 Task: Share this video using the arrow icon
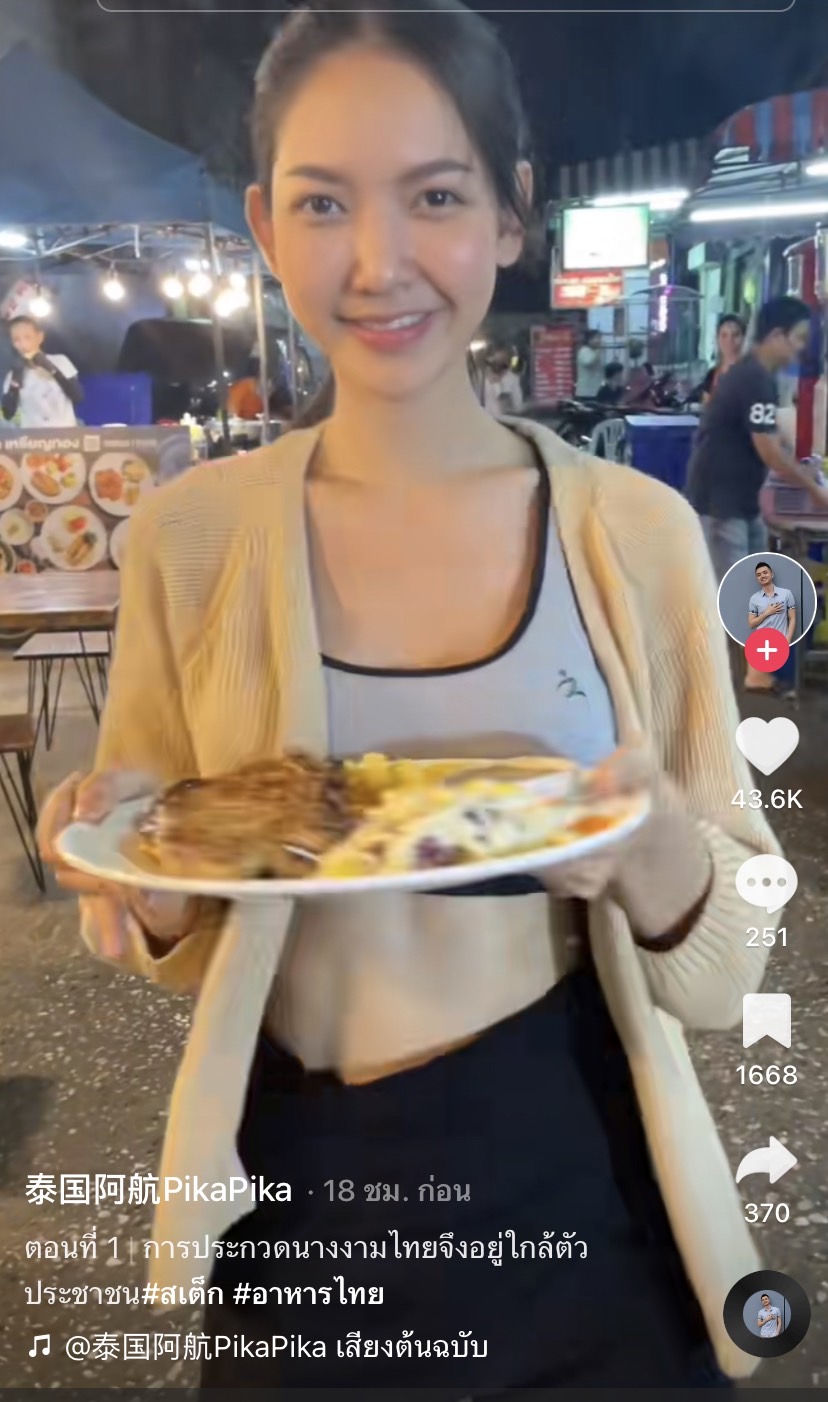pyautogui.click(x=767, y=1160)
